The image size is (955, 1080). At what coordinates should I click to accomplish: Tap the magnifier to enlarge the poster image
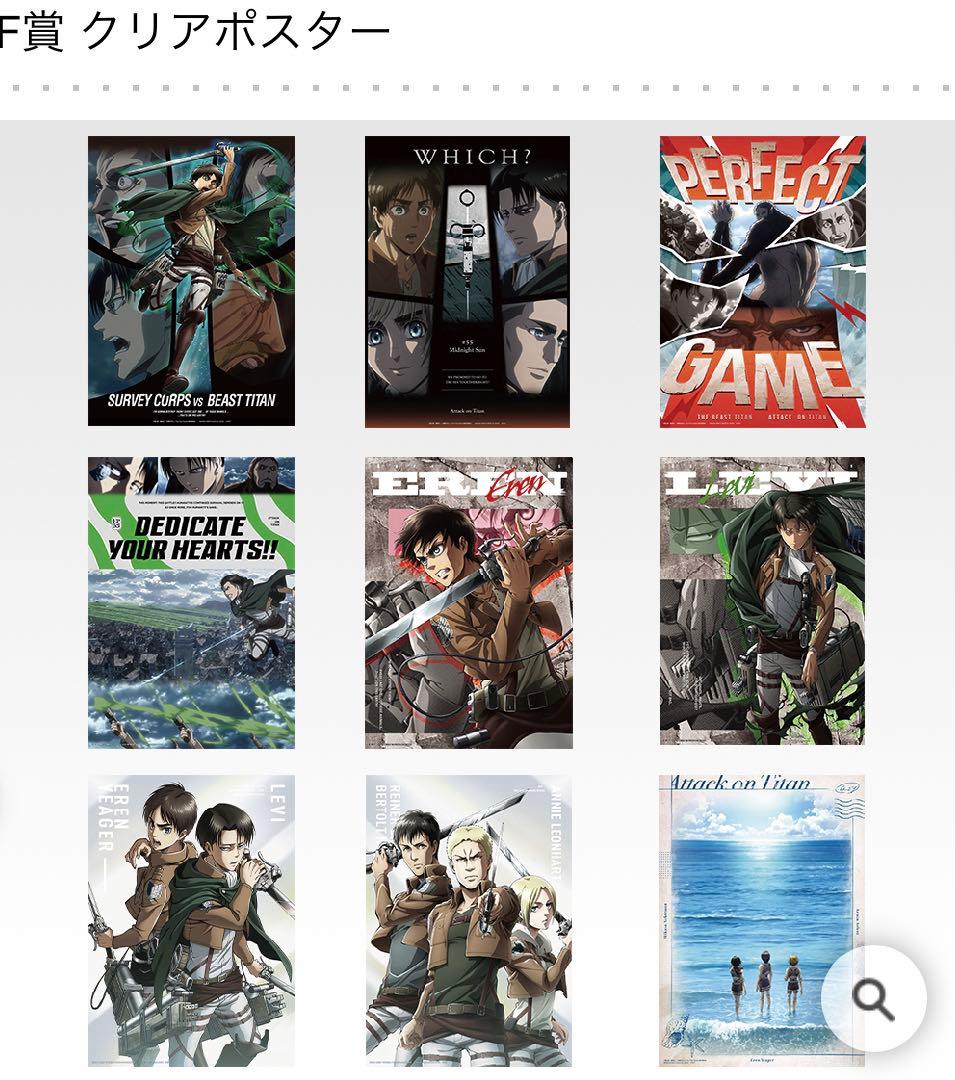[873, 998]
